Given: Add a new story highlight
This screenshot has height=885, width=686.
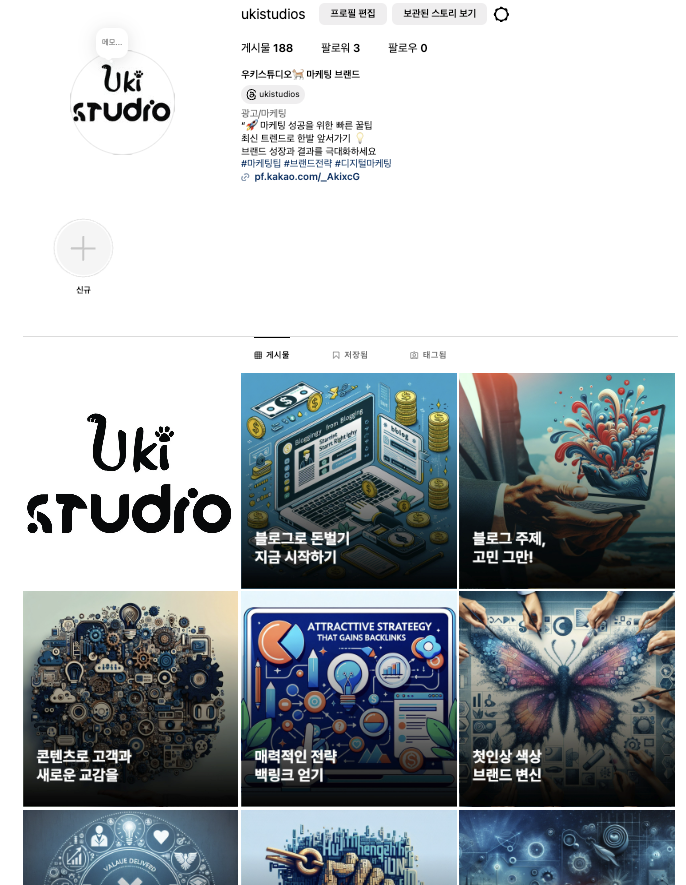Looking at the screenshot, I should [83, 248].
